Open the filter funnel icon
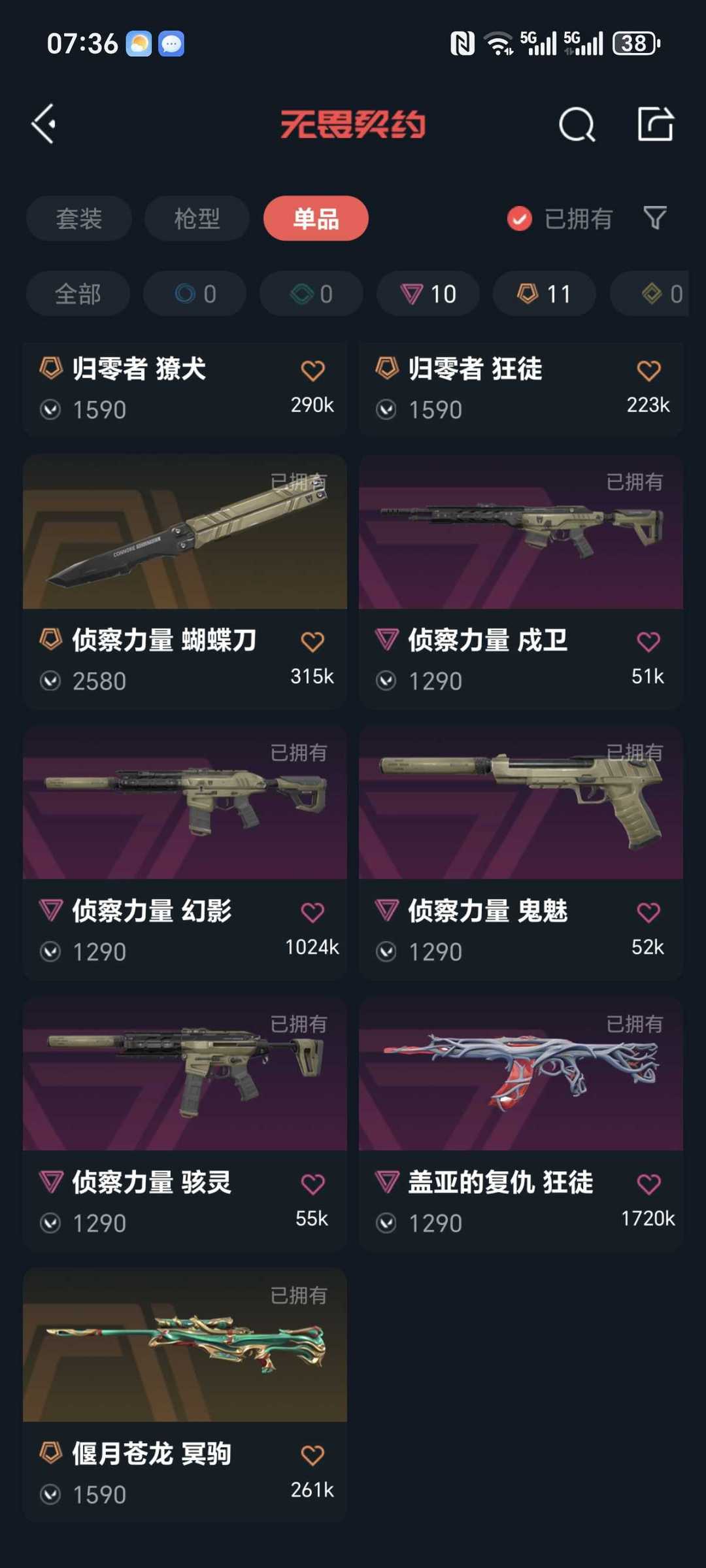Screen dimensions: 706x1568 tap(655, 218)
